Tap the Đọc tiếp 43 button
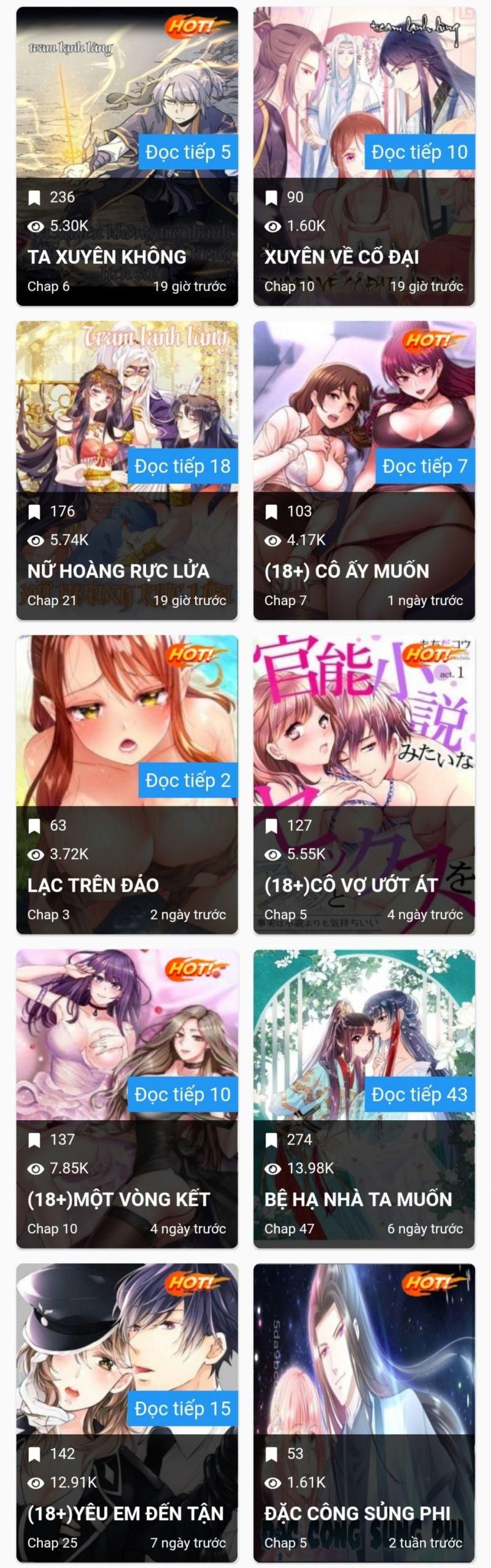491x1568 pixels. (419, 1094)
